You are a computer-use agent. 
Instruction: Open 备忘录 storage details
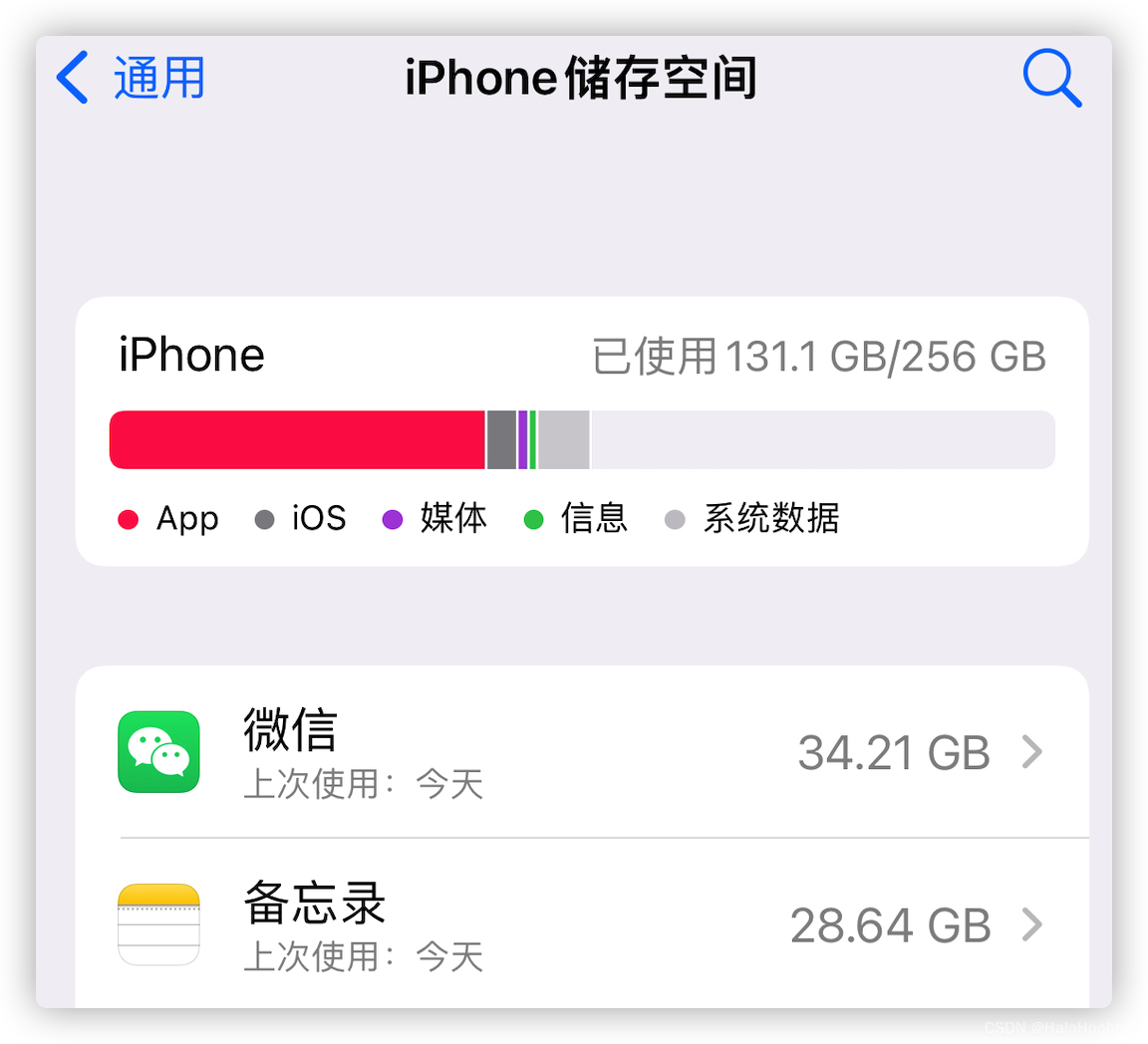point(582,925)
